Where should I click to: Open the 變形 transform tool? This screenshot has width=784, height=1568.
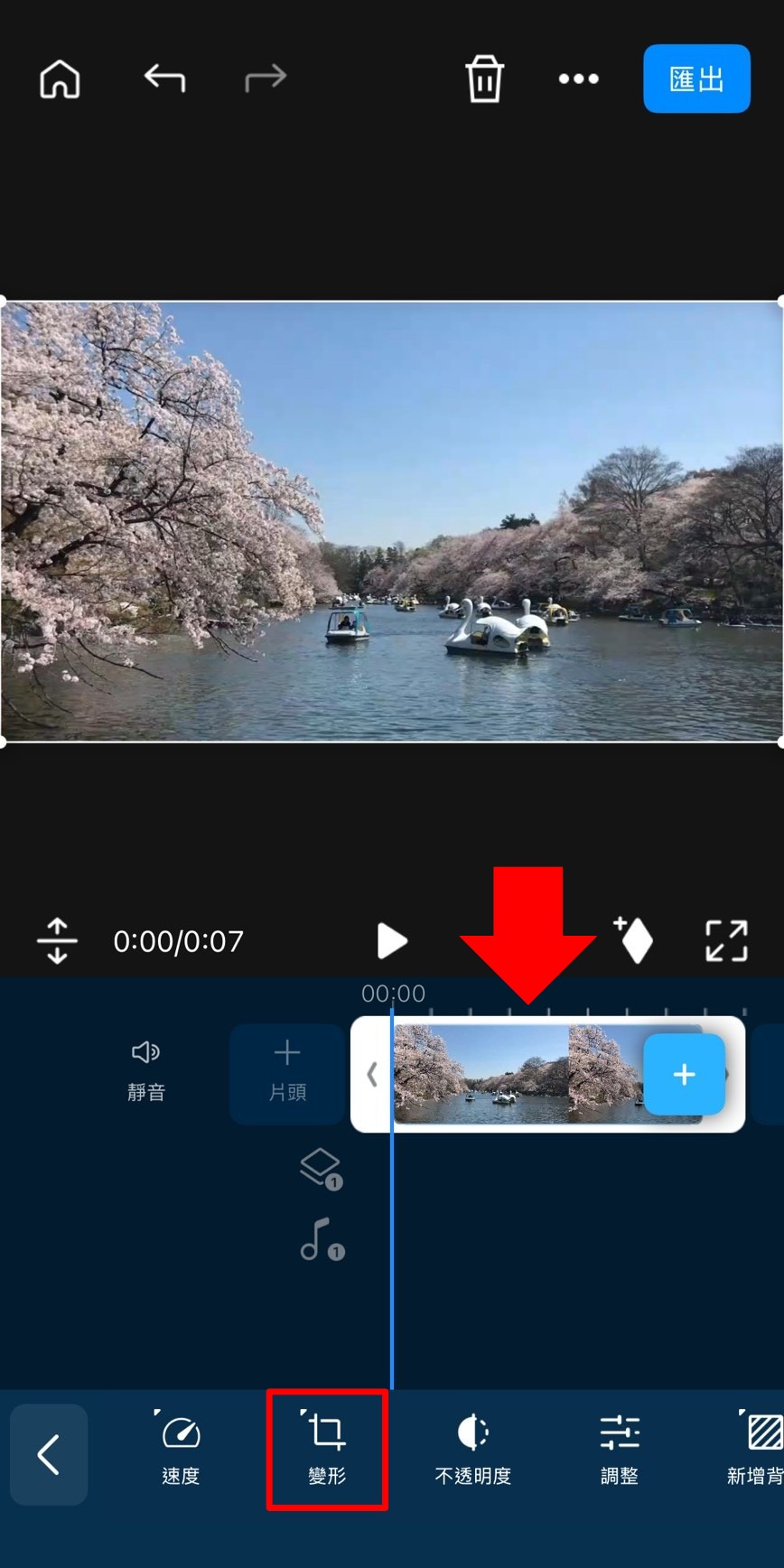[x=327, y=1451]
